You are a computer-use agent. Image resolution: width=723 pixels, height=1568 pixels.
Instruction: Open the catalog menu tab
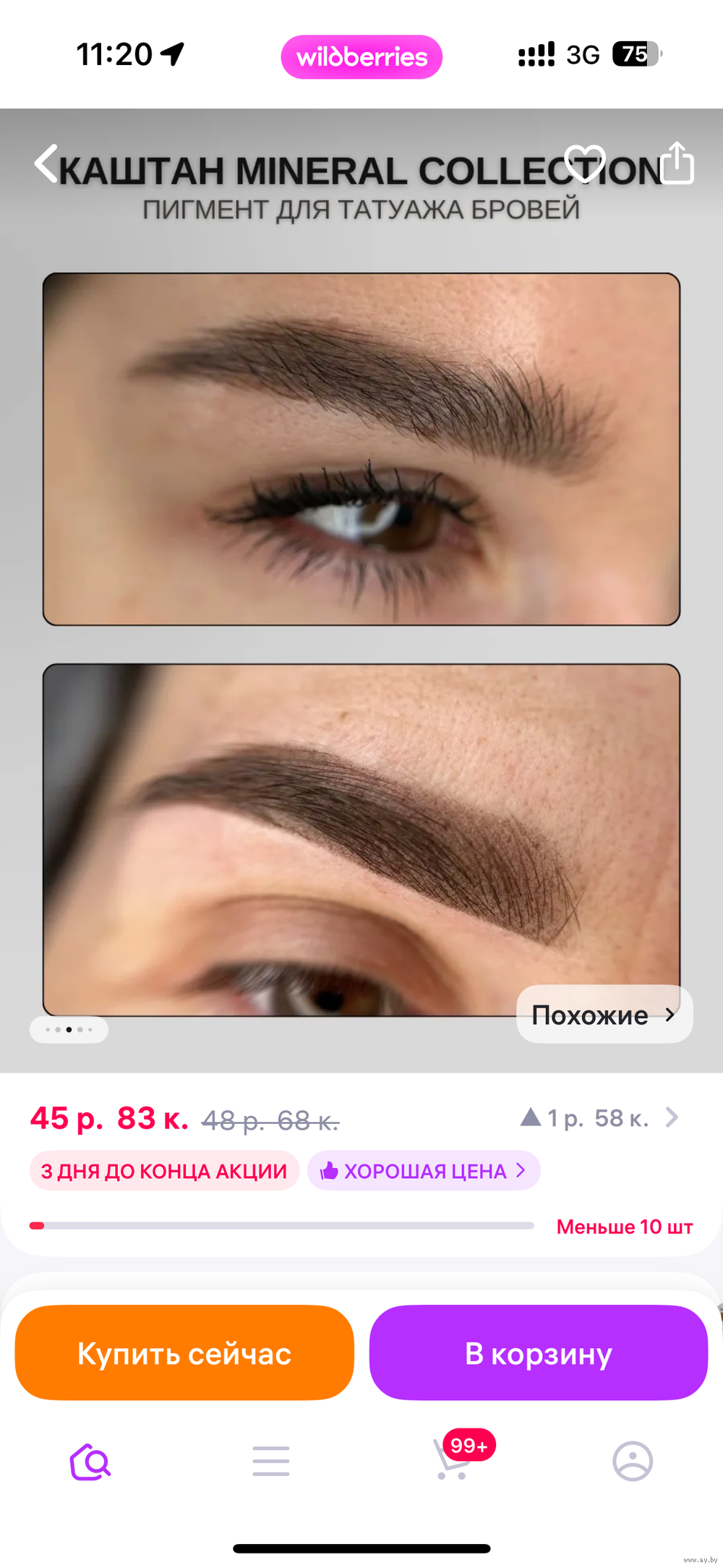click(x=271, y=1462)
